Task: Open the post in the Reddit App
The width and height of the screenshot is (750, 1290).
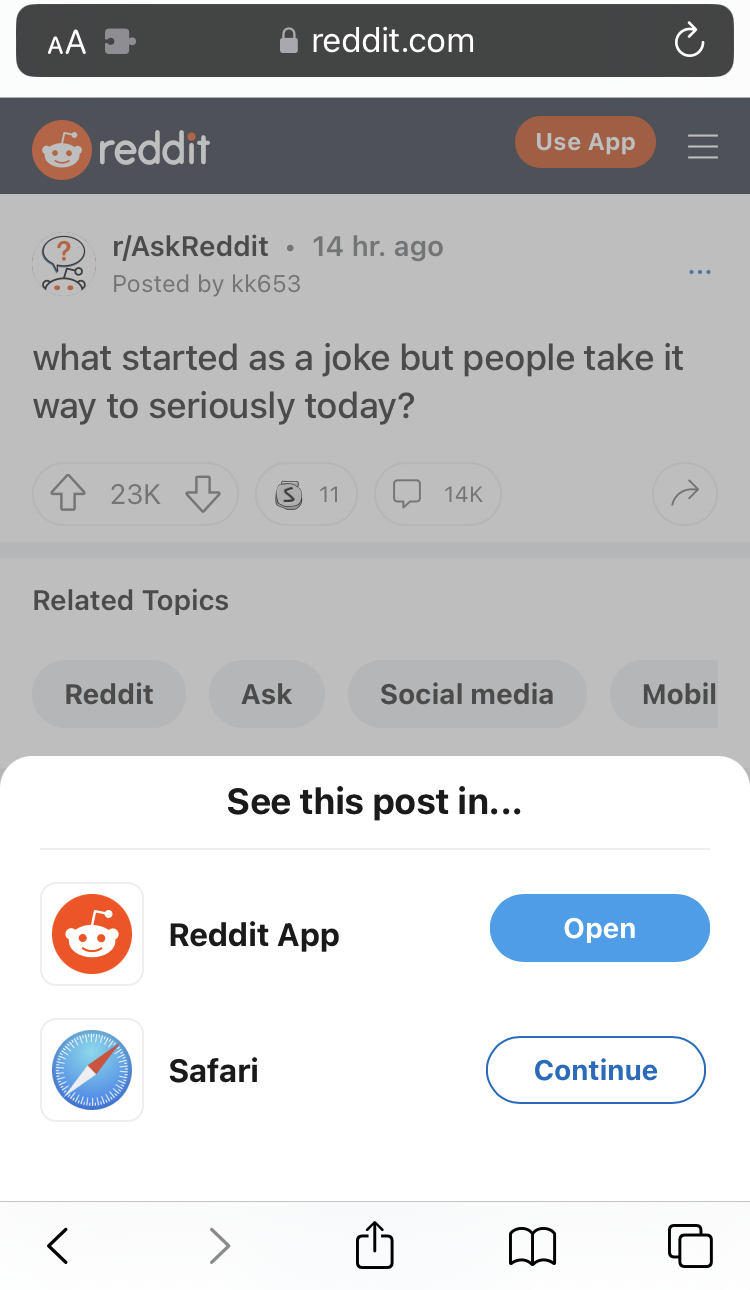Action: coord(599,928)
